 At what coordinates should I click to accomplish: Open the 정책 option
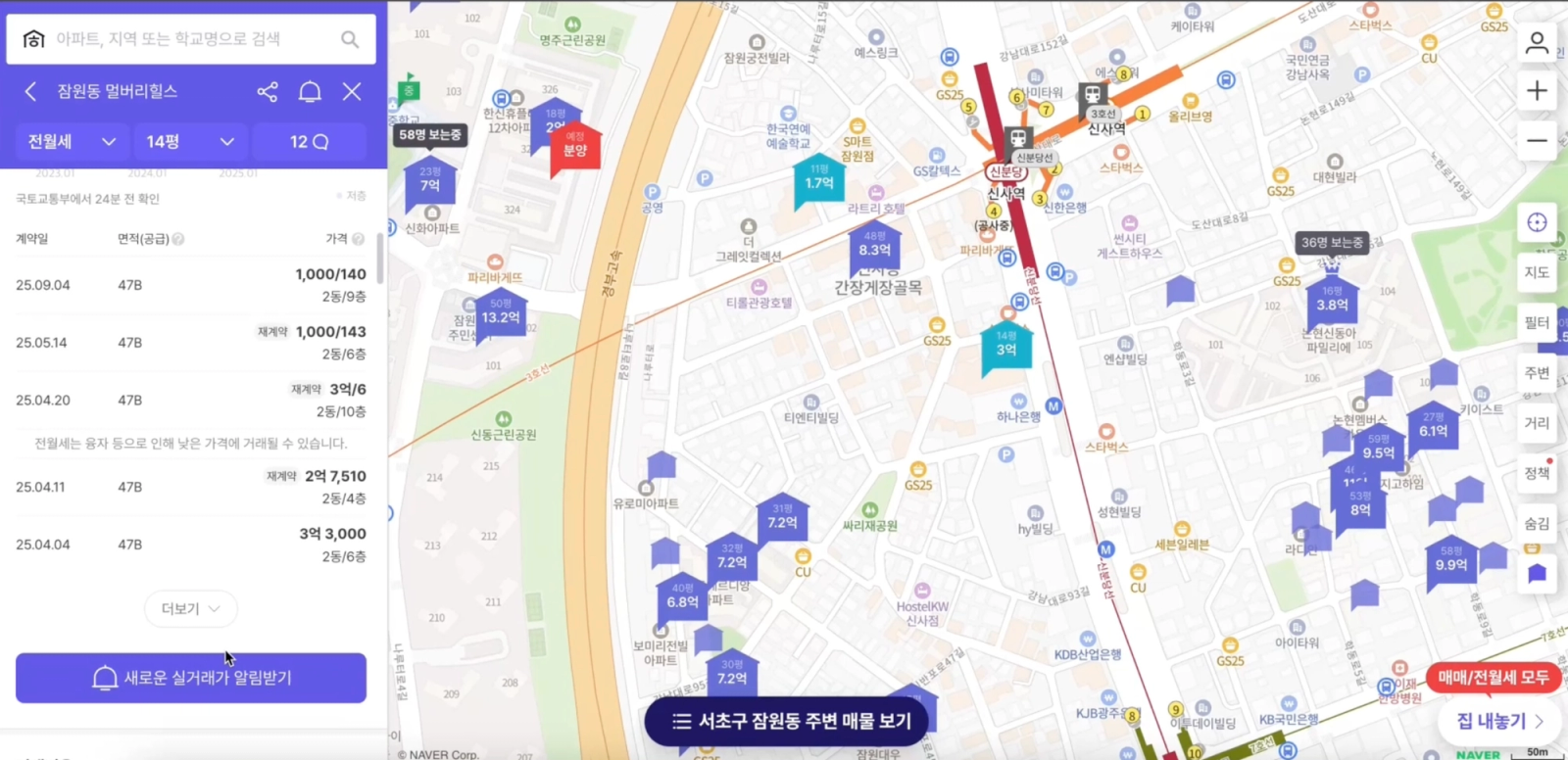point(1537,473)
